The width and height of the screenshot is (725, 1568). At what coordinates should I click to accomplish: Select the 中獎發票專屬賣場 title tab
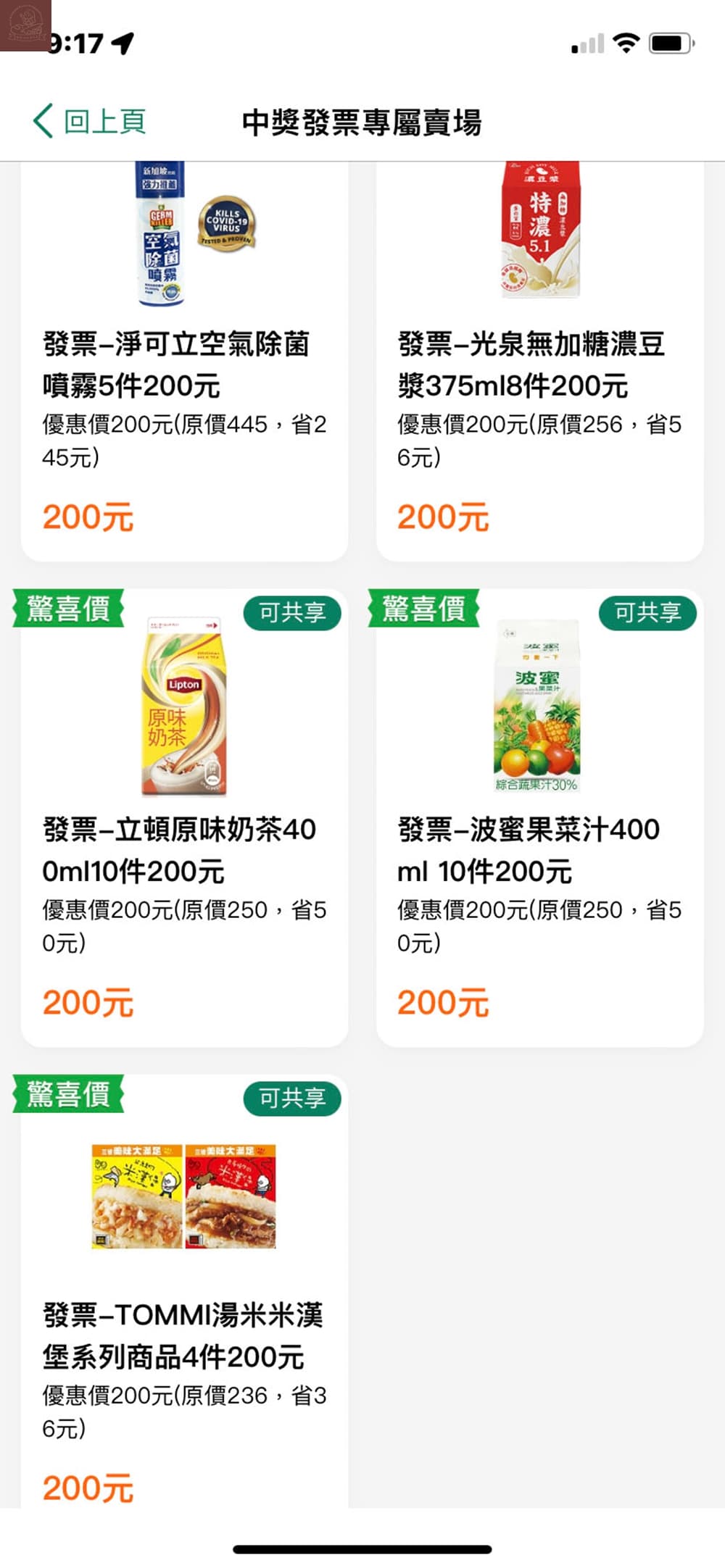tap(364, 122)
